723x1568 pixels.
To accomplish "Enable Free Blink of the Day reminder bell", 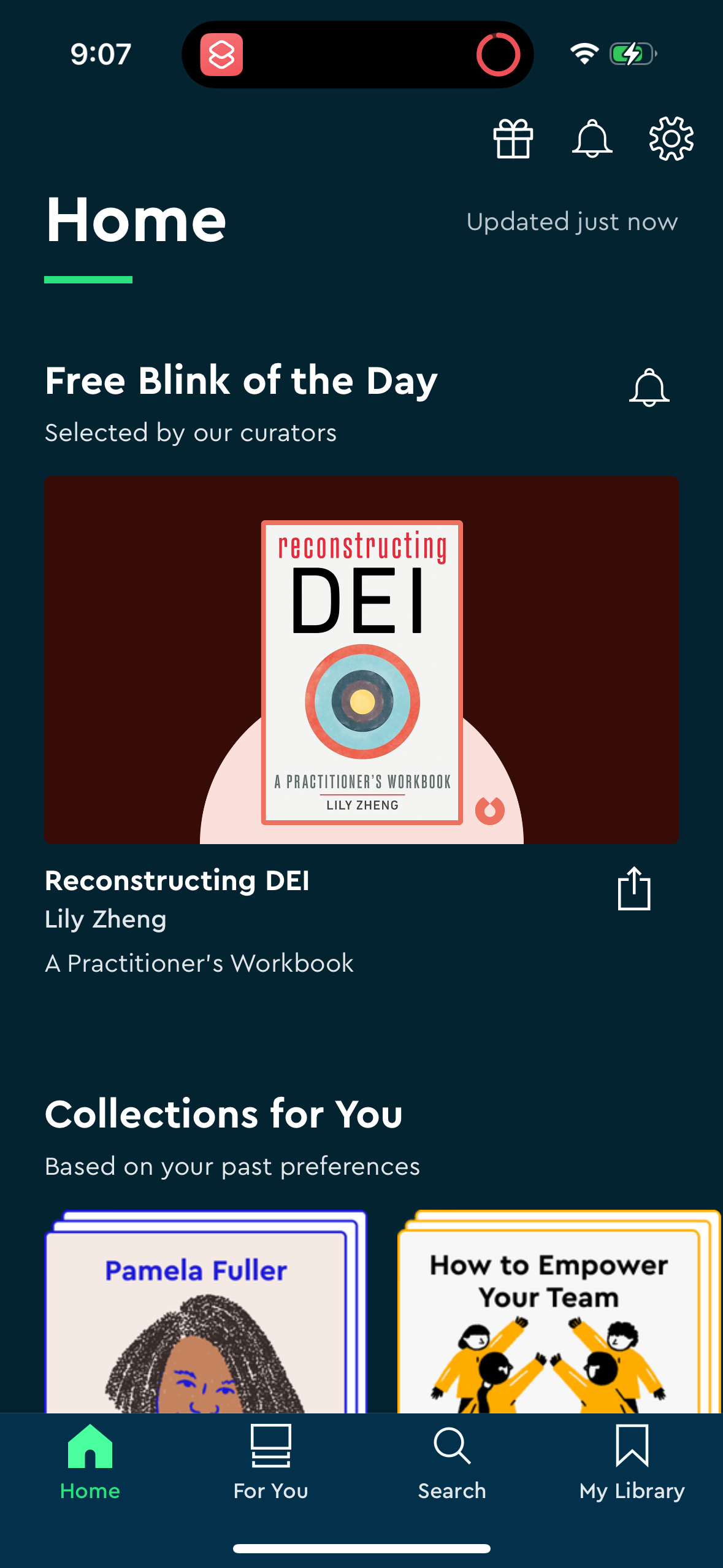I will click(x=649, y=388).
